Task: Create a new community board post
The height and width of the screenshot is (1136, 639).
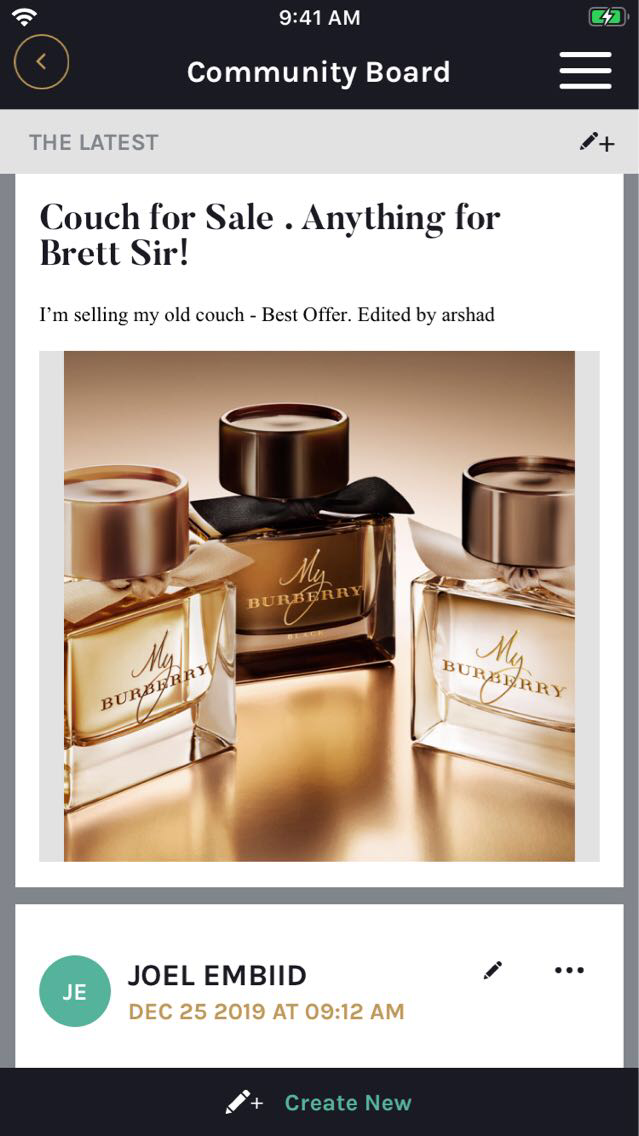Action: pyautogui.click(x=319, y=1102)
